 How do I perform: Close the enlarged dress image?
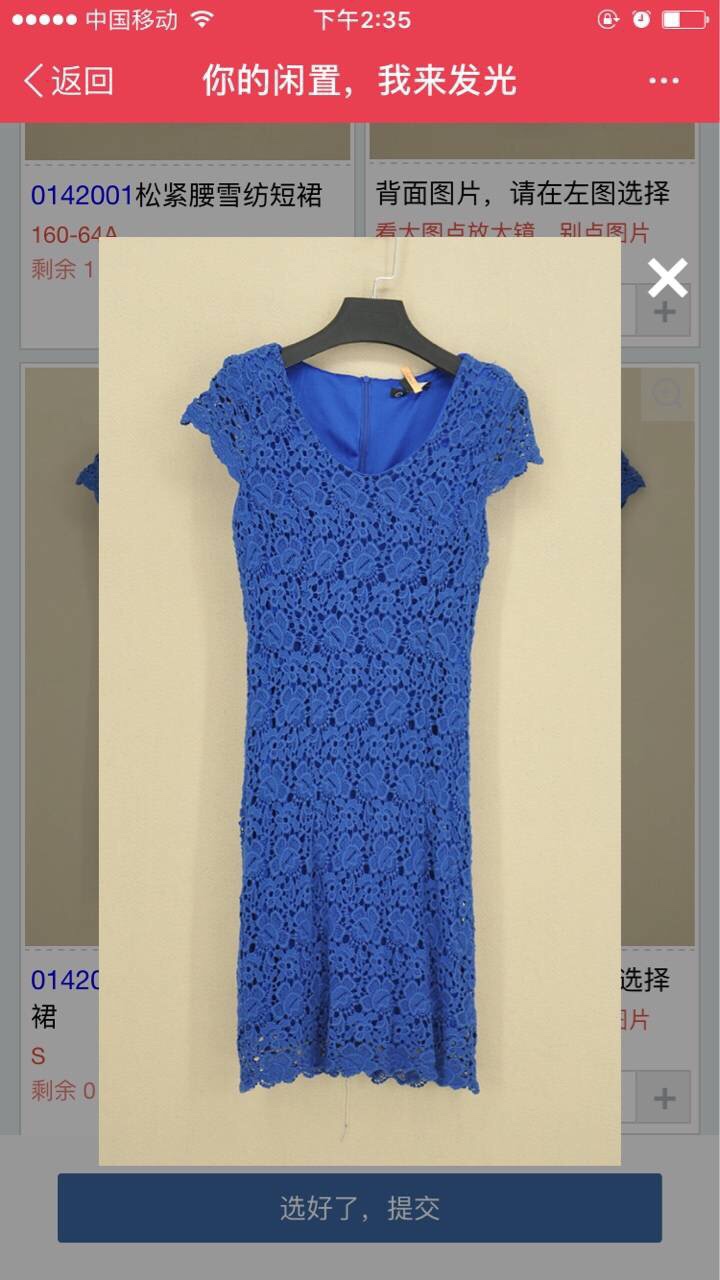[667, 278]
